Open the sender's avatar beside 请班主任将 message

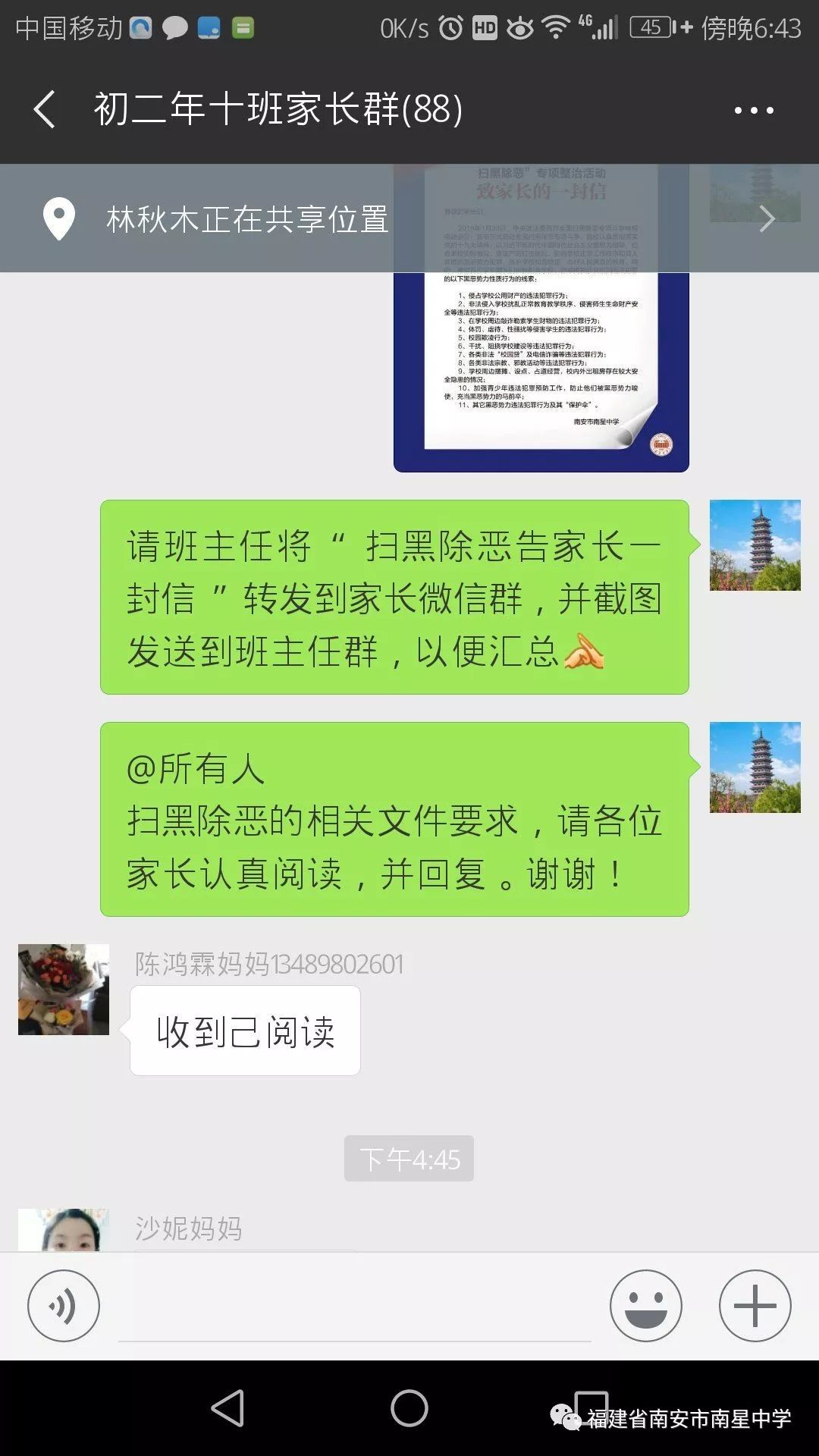(x=755, y=545)
